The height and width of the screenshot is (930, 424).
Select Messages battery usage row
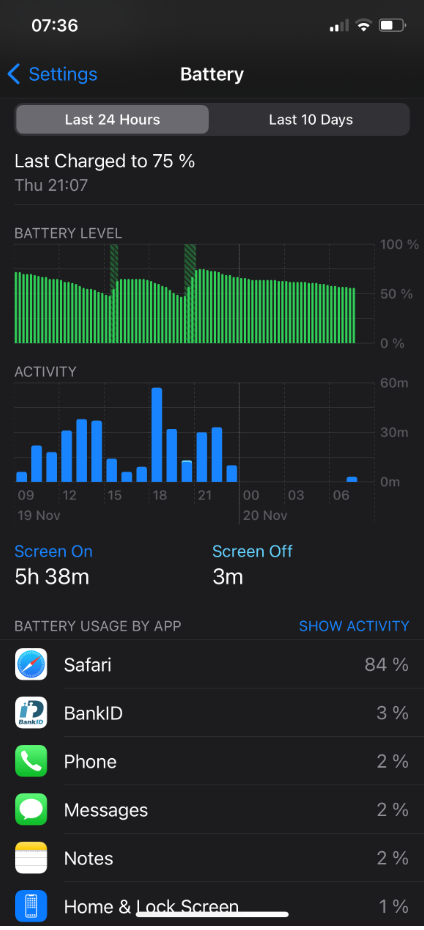coord(212,810)
